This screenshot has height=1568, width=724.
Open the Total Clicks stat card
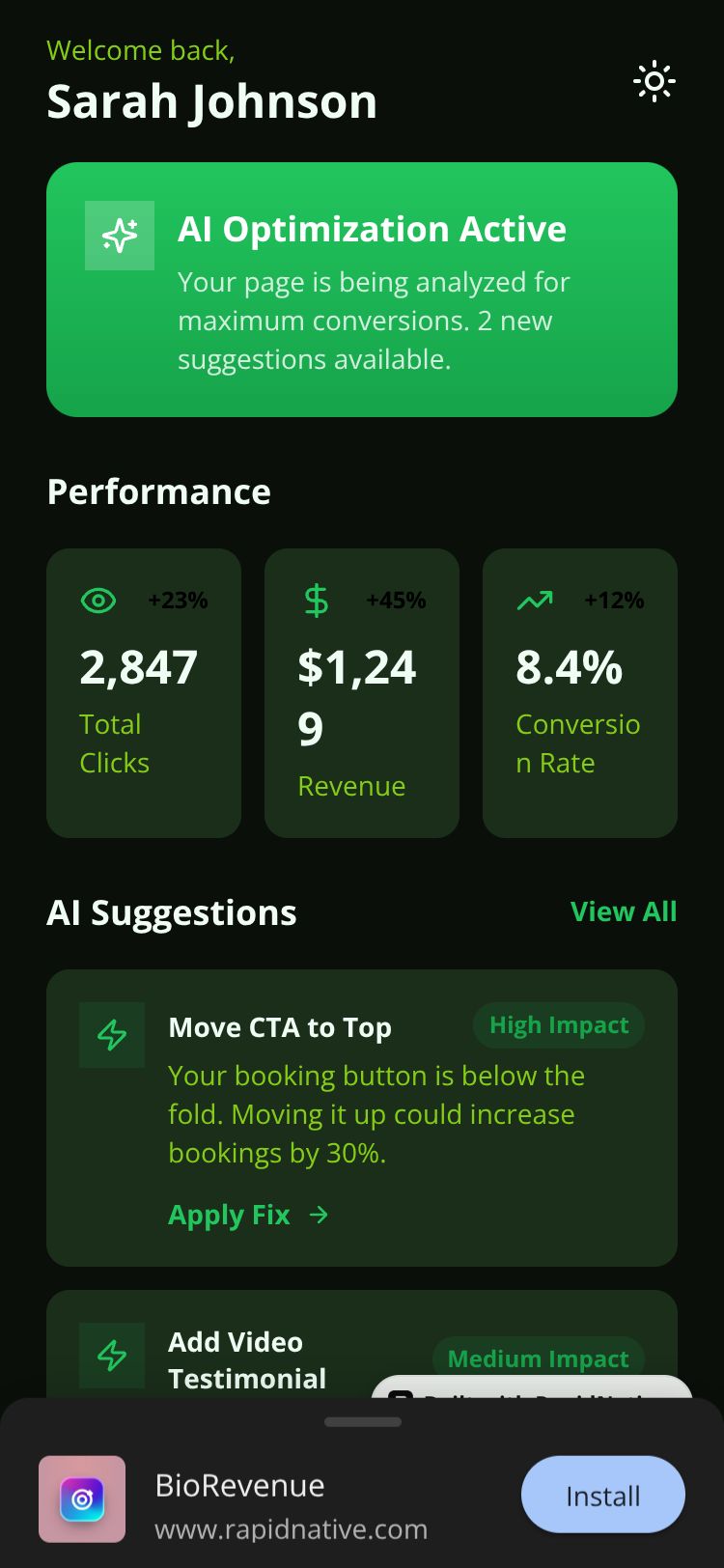pos(144,693)
